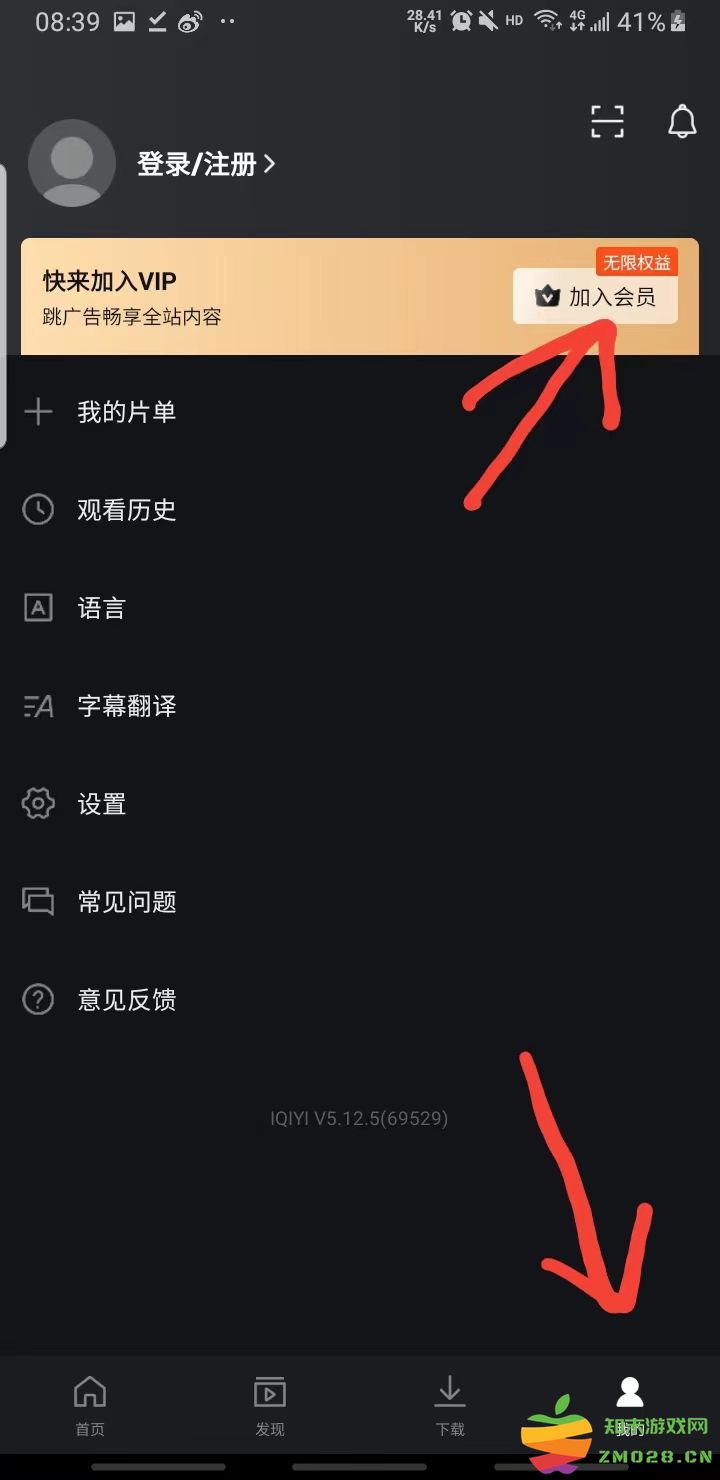Image resolution: width=720 pixels, height=1480 pixels.
Task: Tap the 语言 language icon
Action: pos(38,607)
